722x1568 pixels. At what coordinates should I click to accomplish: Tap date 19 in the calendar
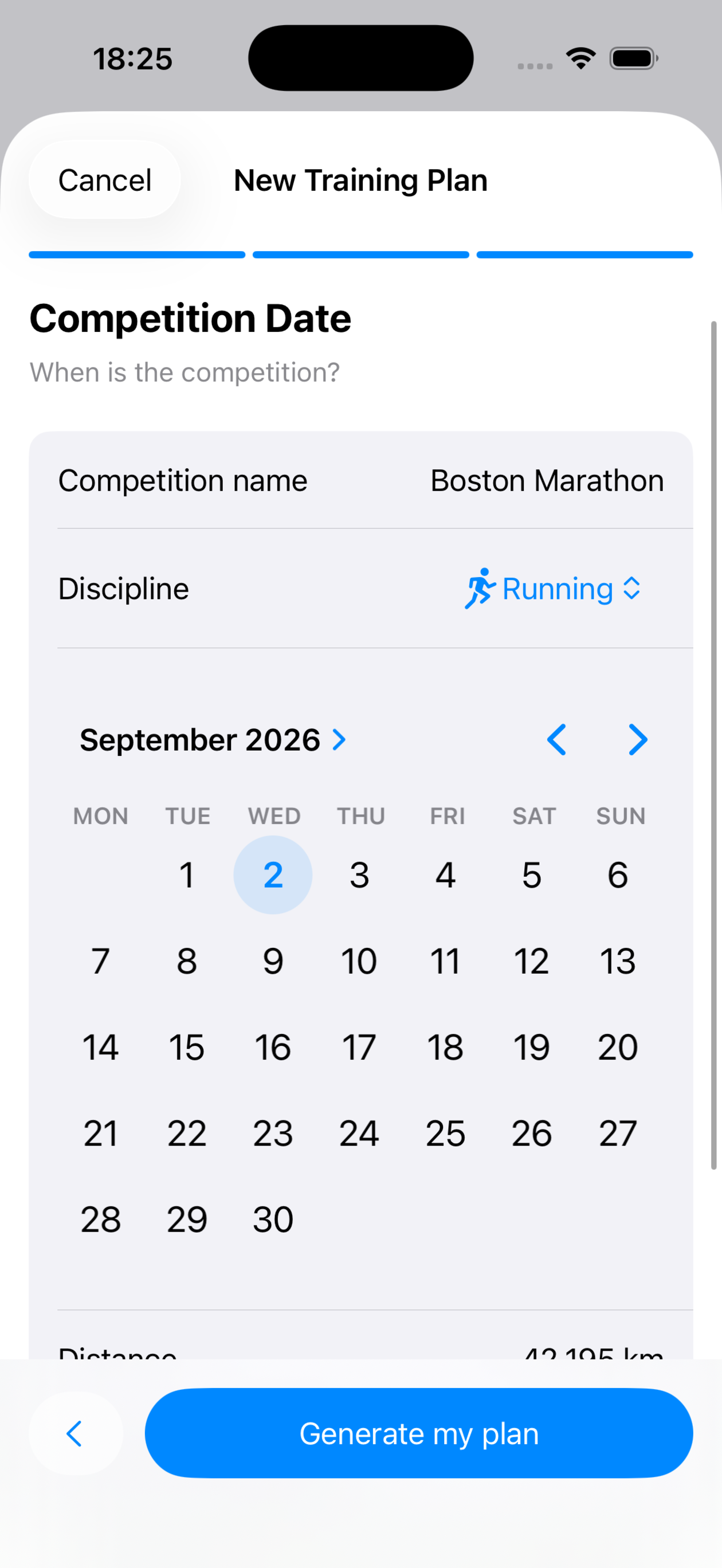tap(531, 1047)
